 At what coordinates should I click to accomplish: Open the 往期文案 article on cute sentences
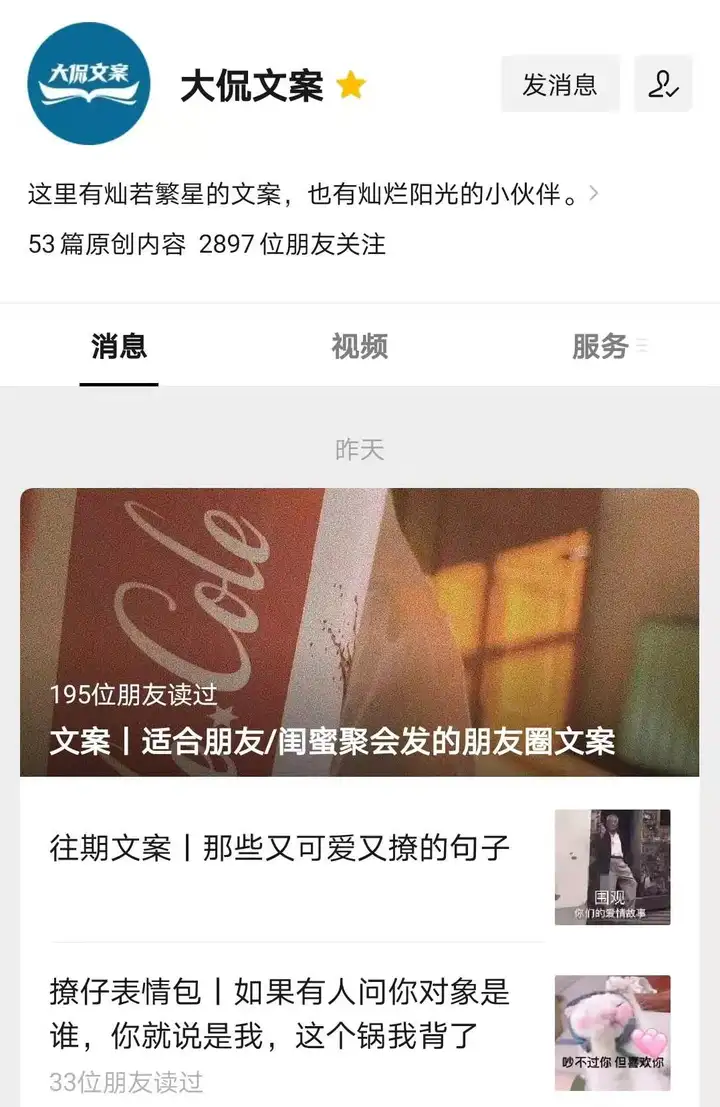coord(280,850)
